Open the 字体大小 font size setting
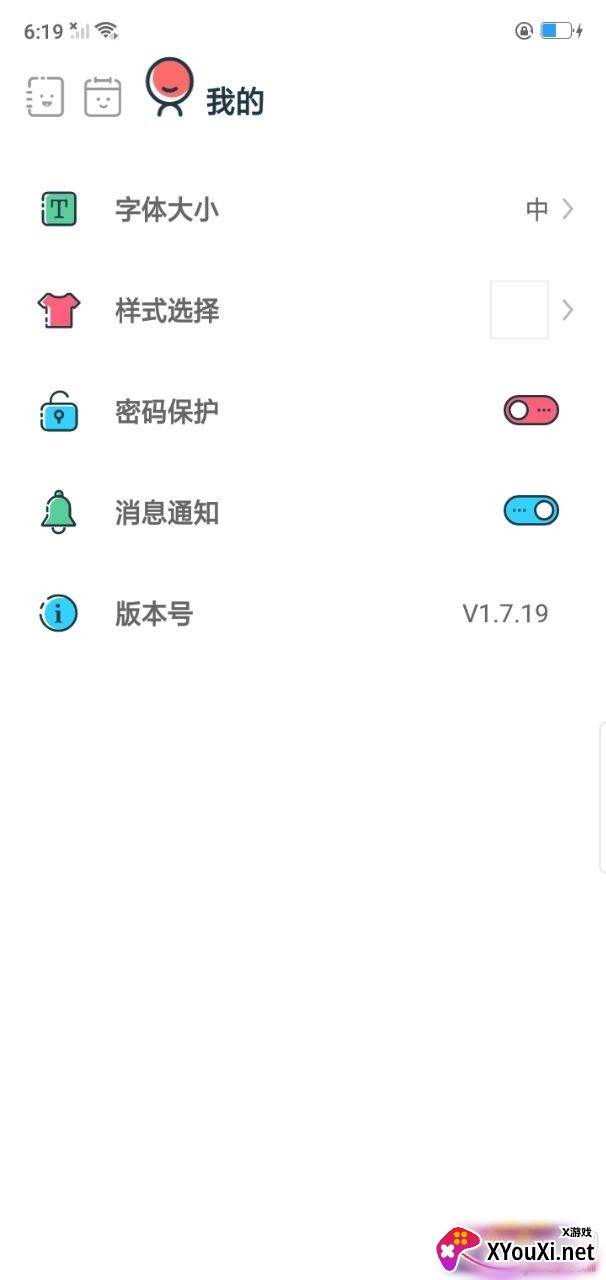The image size is (606, 1280). point(303,209)
